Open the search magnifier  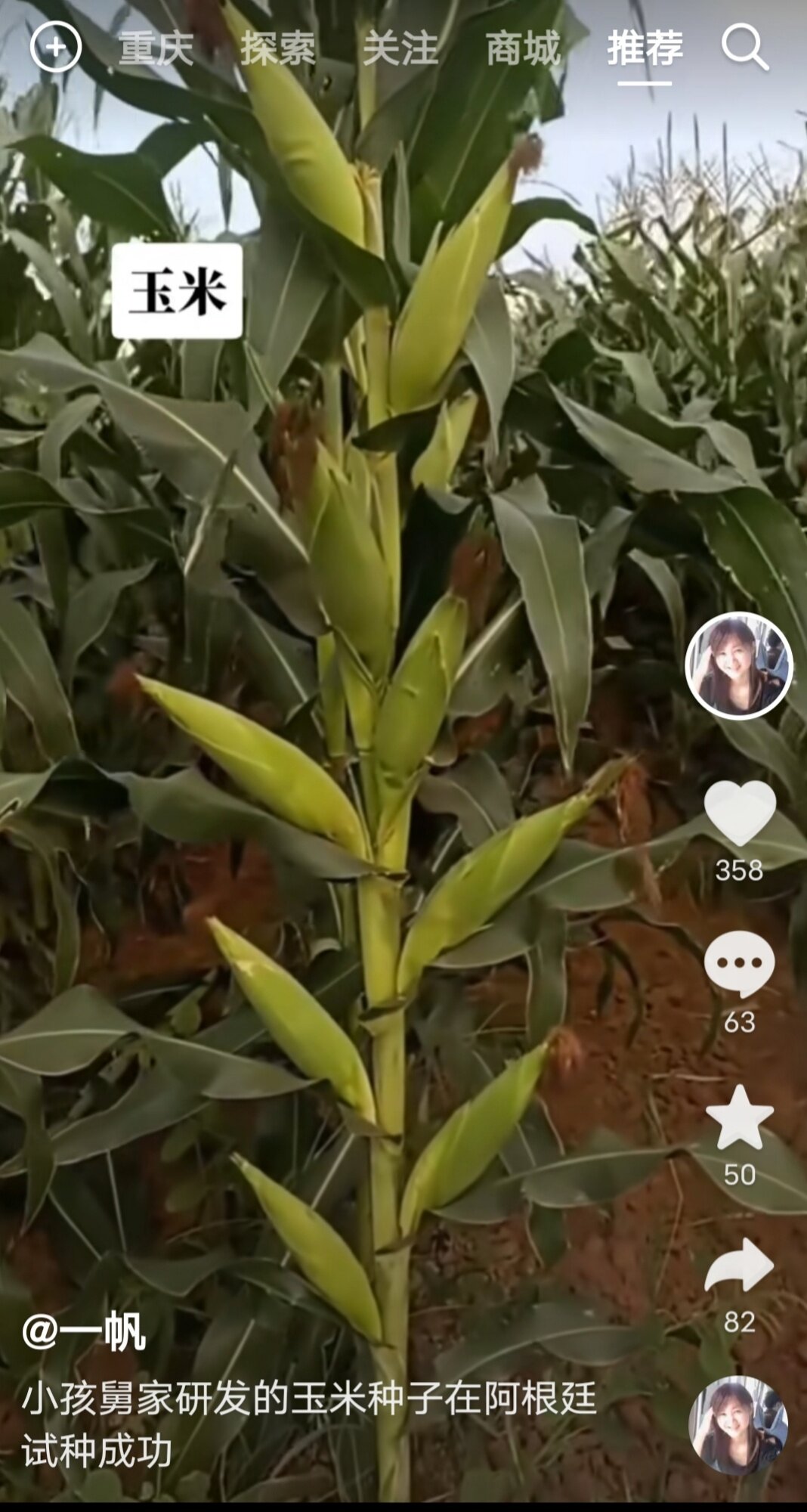point(744,47)
